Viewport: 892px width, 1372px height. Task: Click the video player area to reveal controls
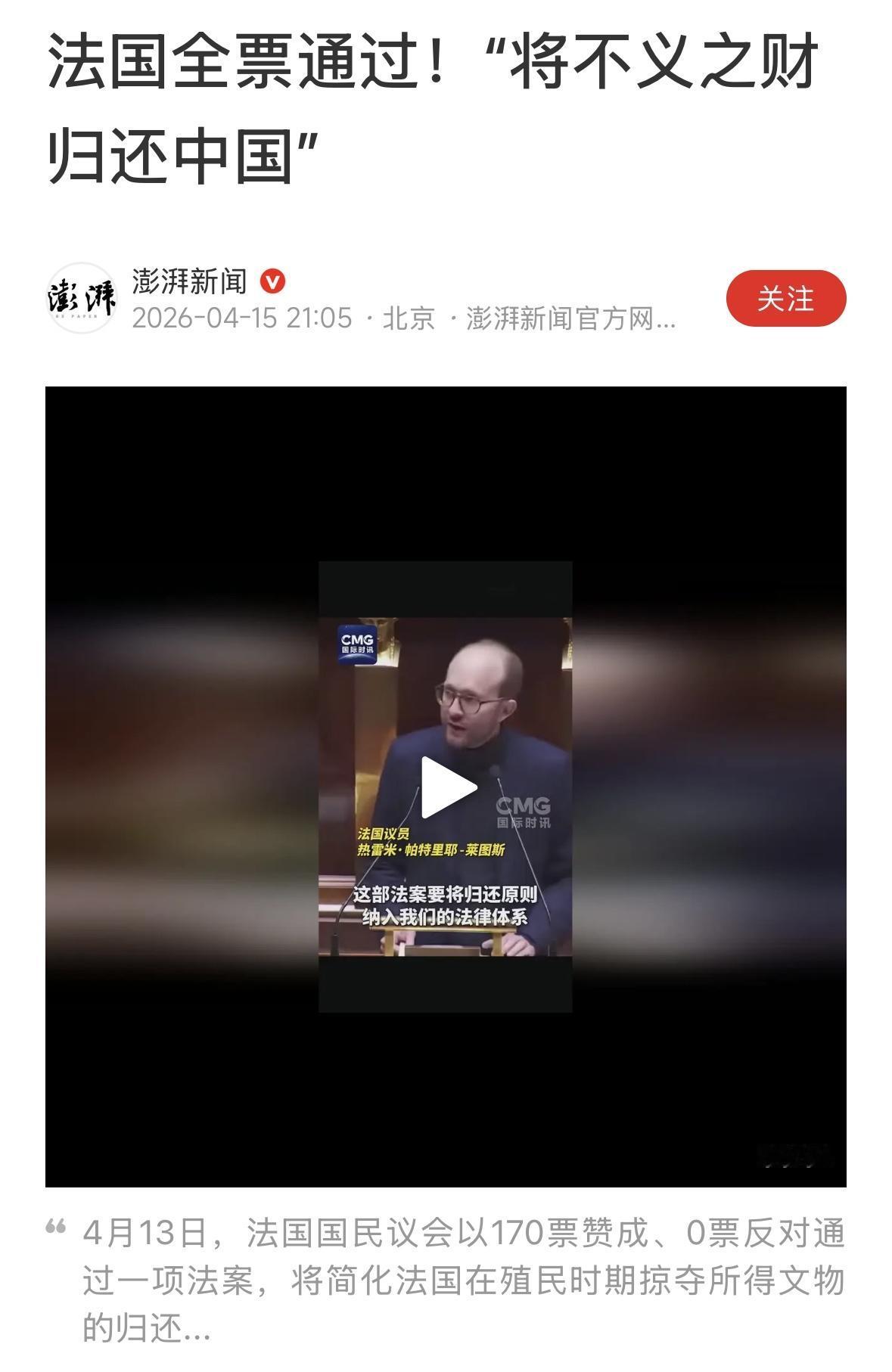click(x=446, y=787)
